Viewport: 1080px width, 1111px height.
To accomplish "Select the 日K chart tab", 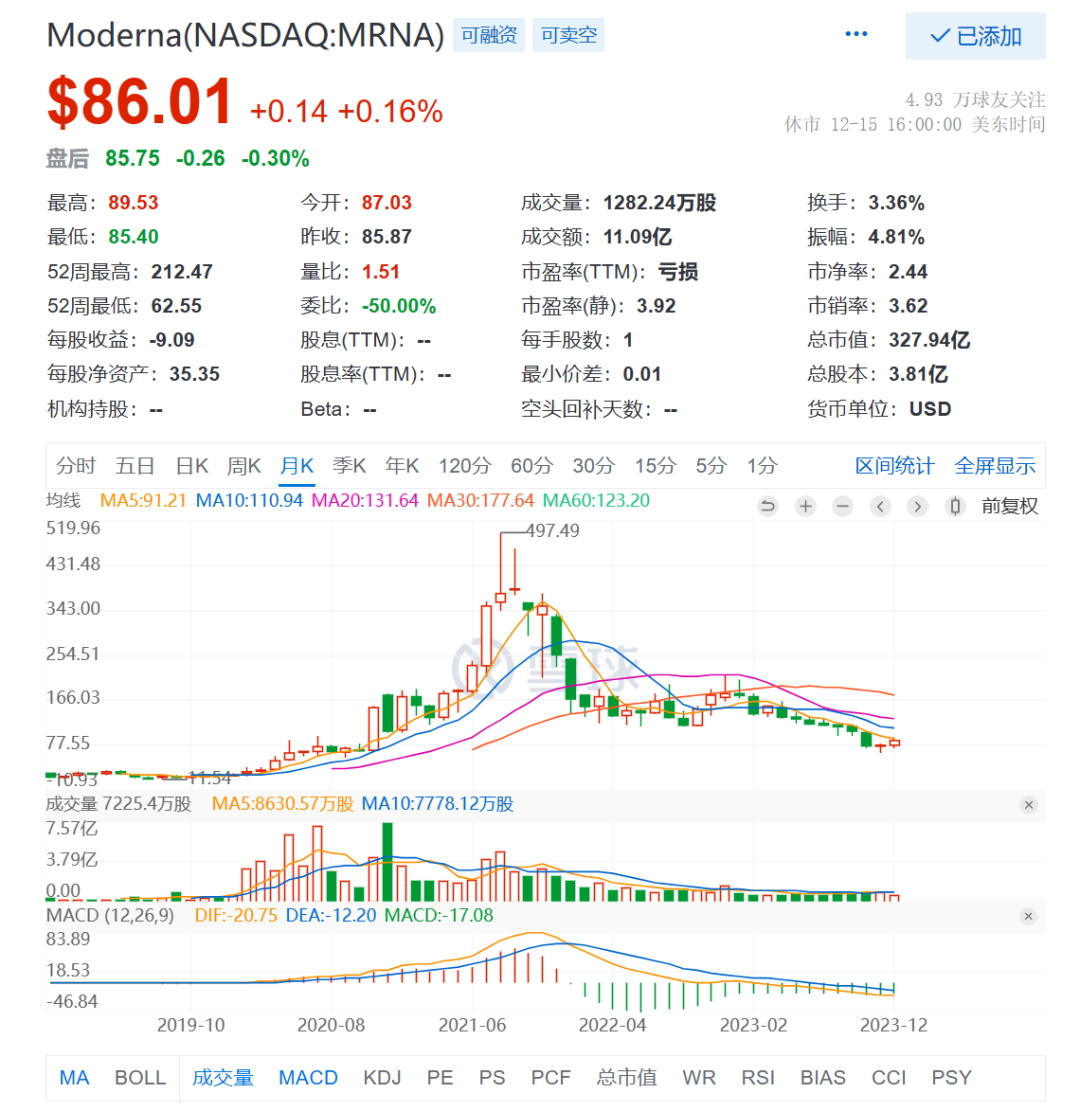I will 192,466.
